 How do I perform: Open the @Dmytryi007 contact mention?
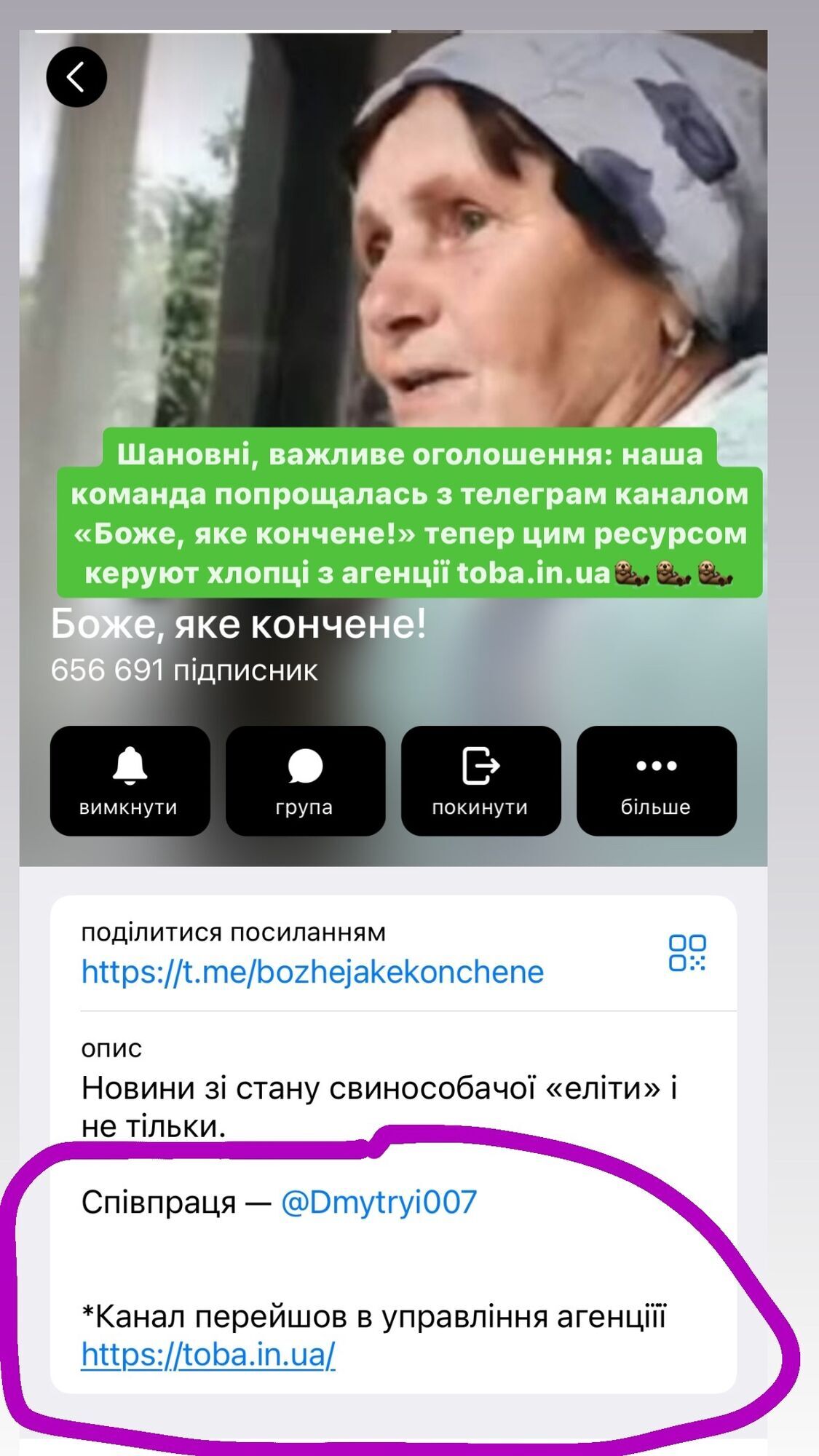click(379, 1202)
